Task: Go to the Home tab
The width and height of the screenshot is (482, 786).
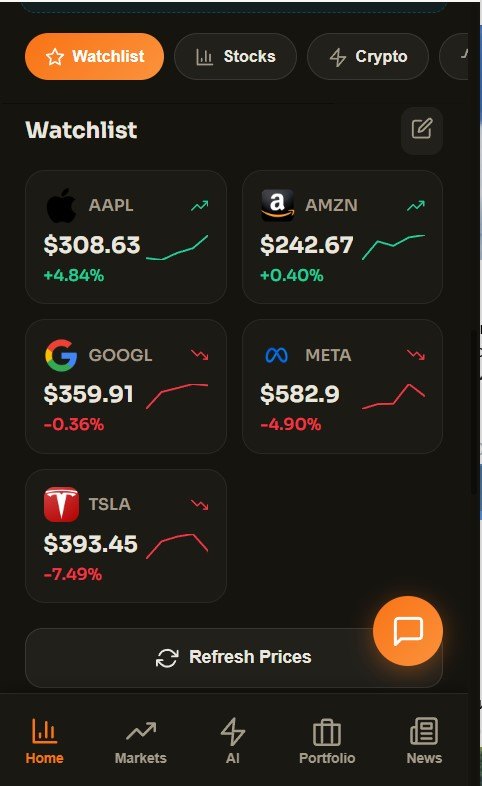Action: 45,741
